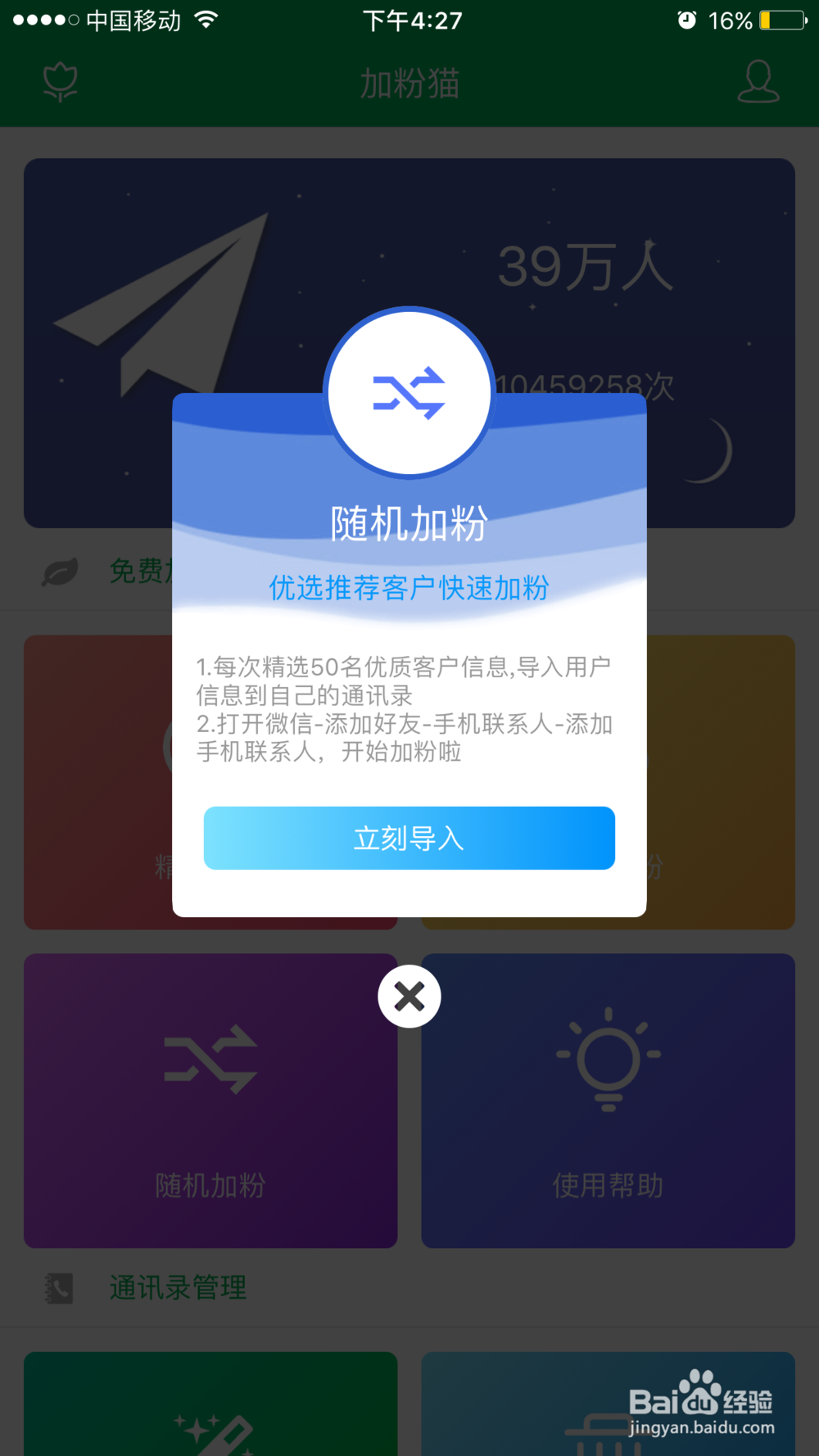
Task: Open the 优选推荐客户快速加粉 link text
Action: tap(409, 588)
